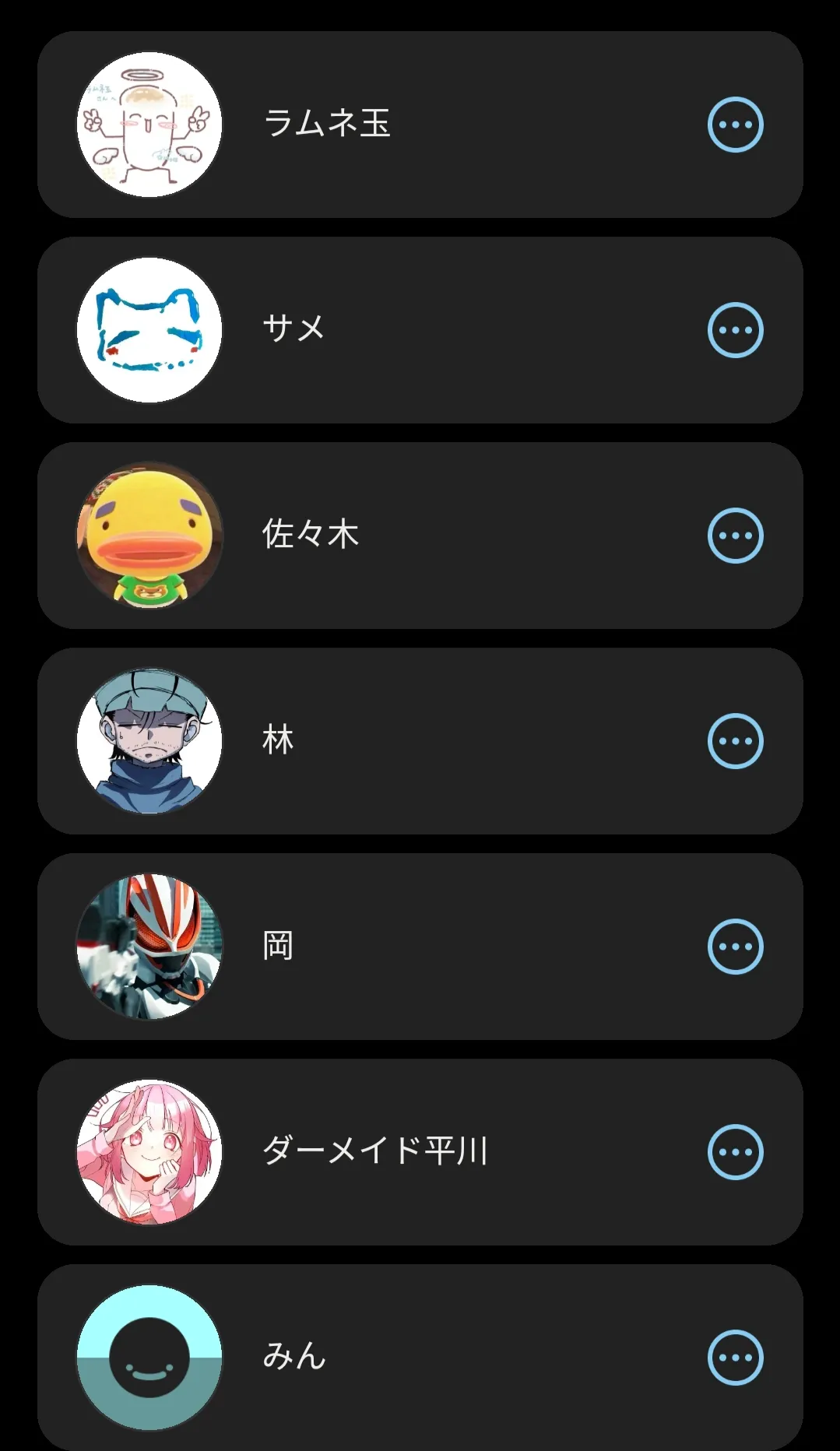Tap the three-dot menu for 岡
This screenshot has width=840, height=1451.
point(735,947)
